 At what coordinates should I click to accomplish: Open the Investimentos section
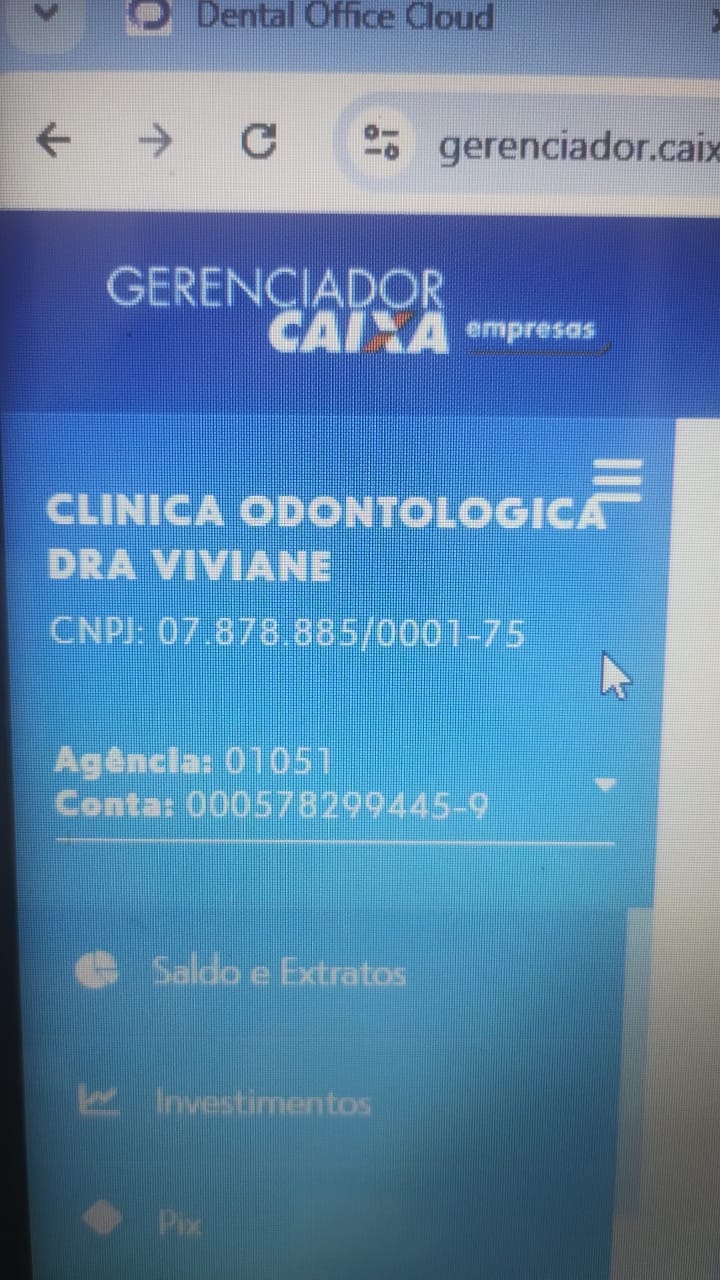262,1103
